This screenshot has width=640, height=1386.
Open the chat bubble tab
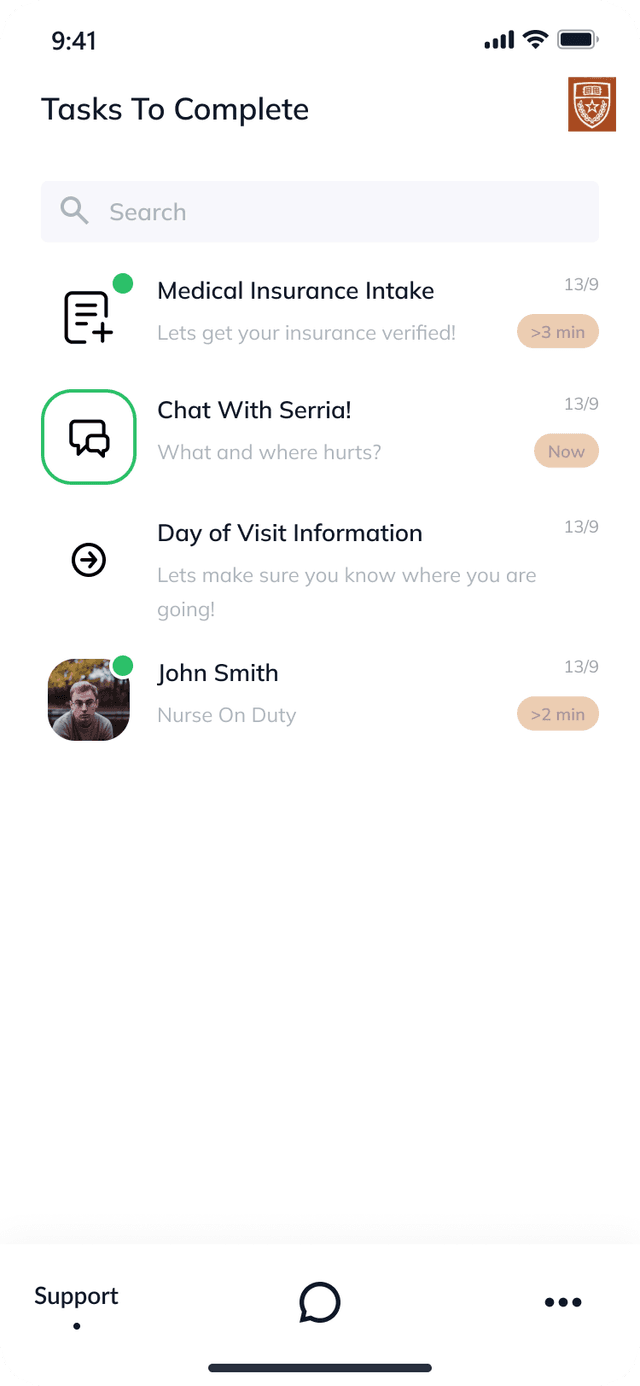(x=320, y=1302)
